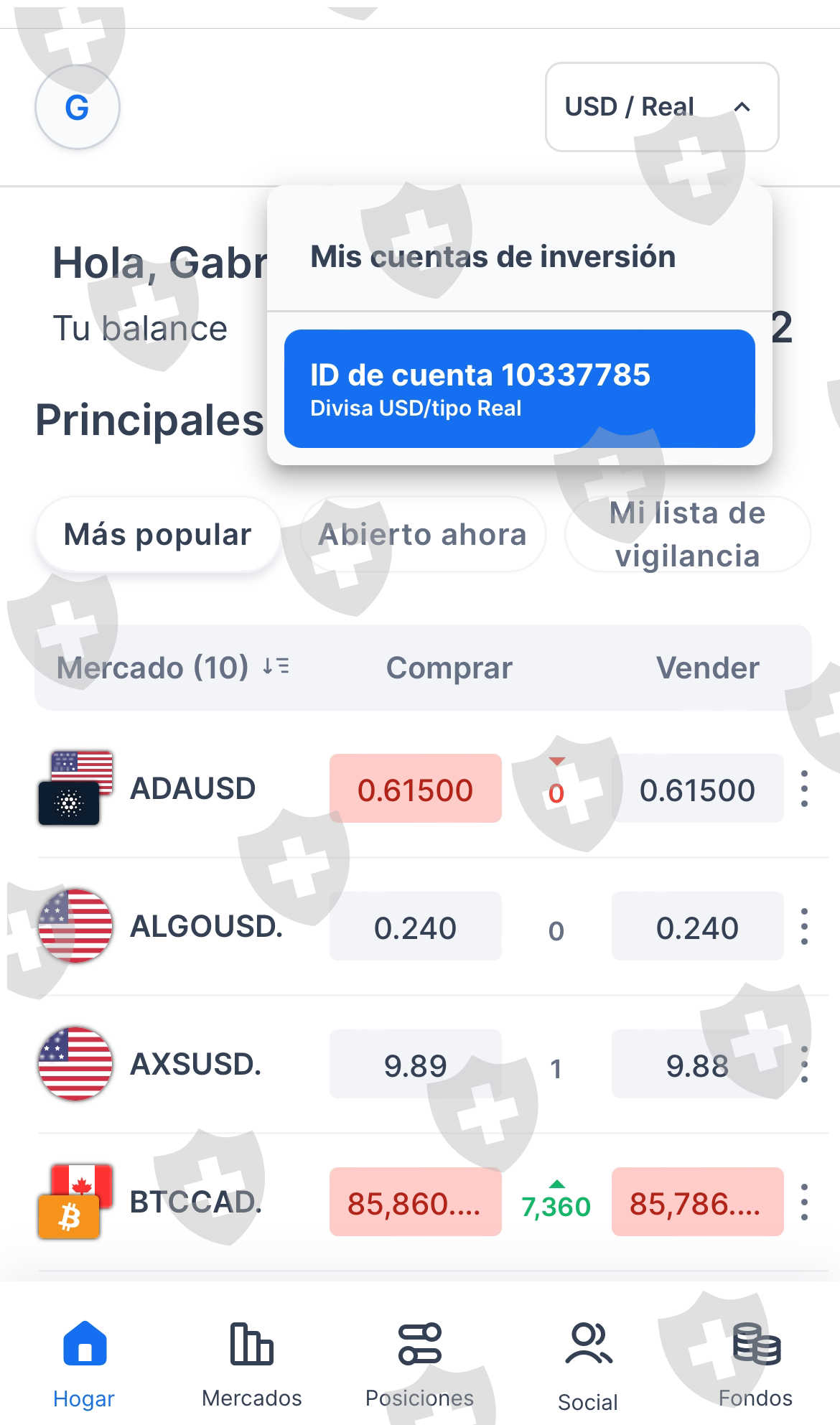Sort the Mercado (10) column
Viewport: 840px width, 1425px height.
tap(276, 667)
